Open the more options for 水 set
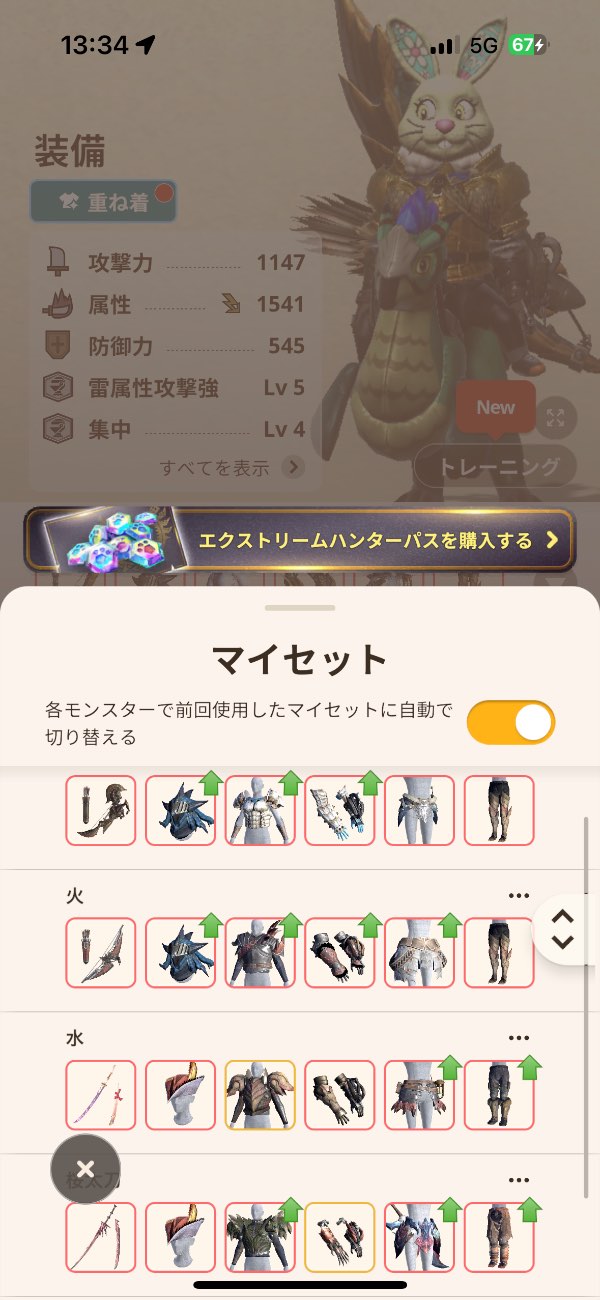Viewport: 600px width, 1300px height. [x=518, y=1038]
